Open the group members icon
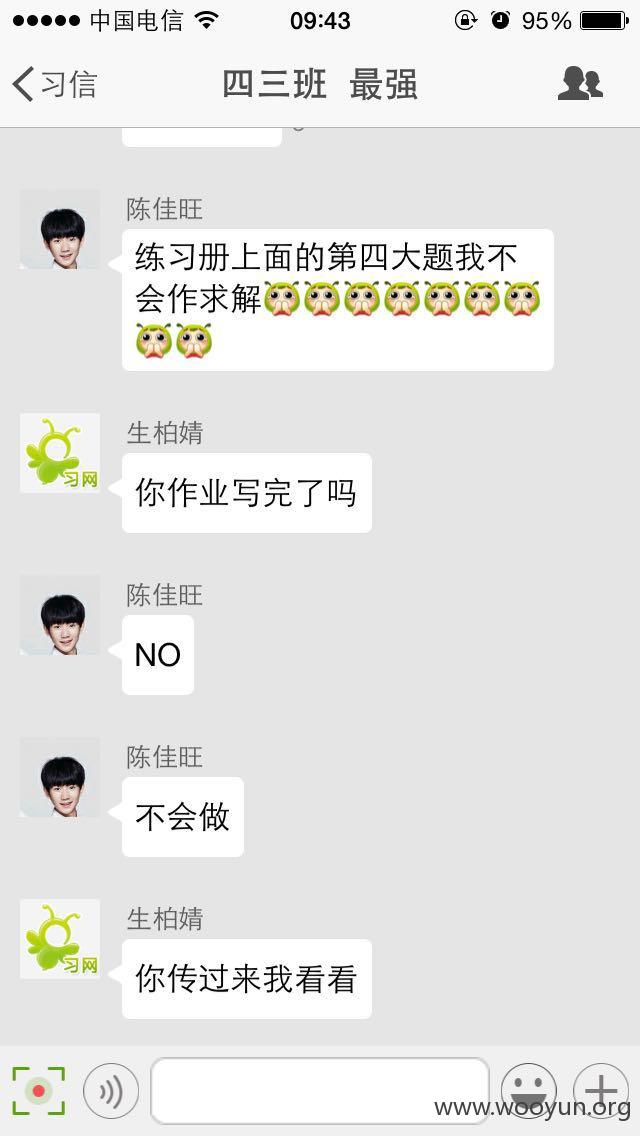 click(580, 83)
